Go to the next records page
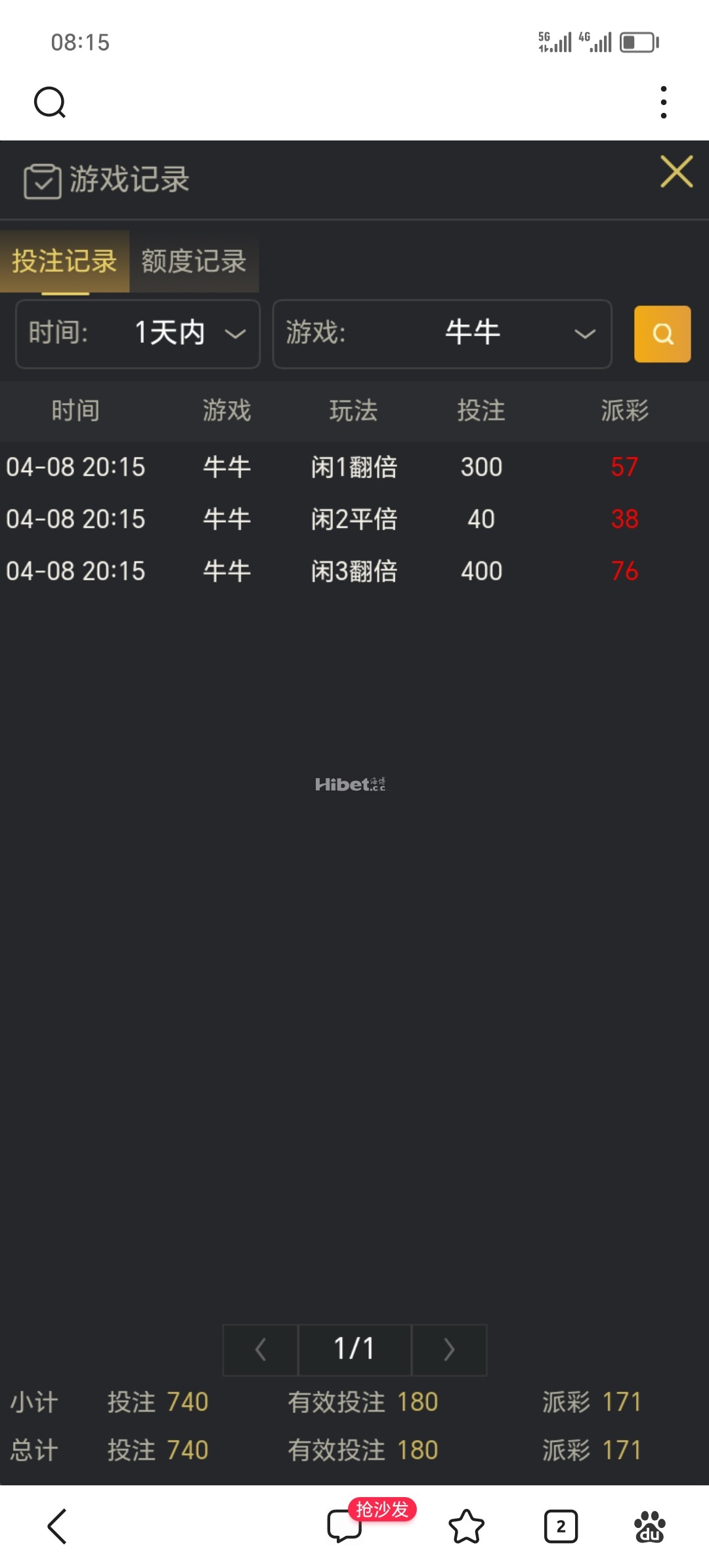 [x=449, y=1350]
